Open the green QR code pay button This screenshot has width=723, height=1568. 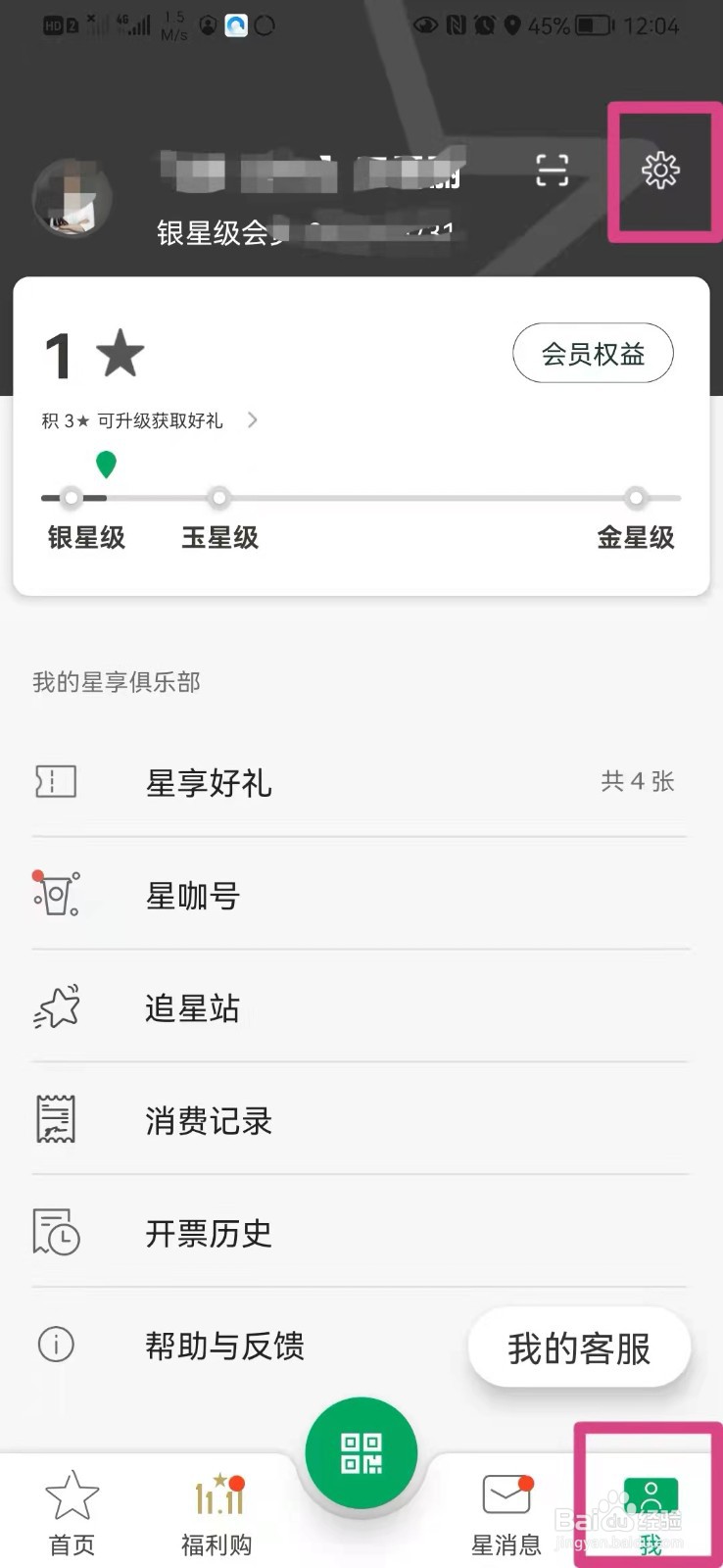361,1453
